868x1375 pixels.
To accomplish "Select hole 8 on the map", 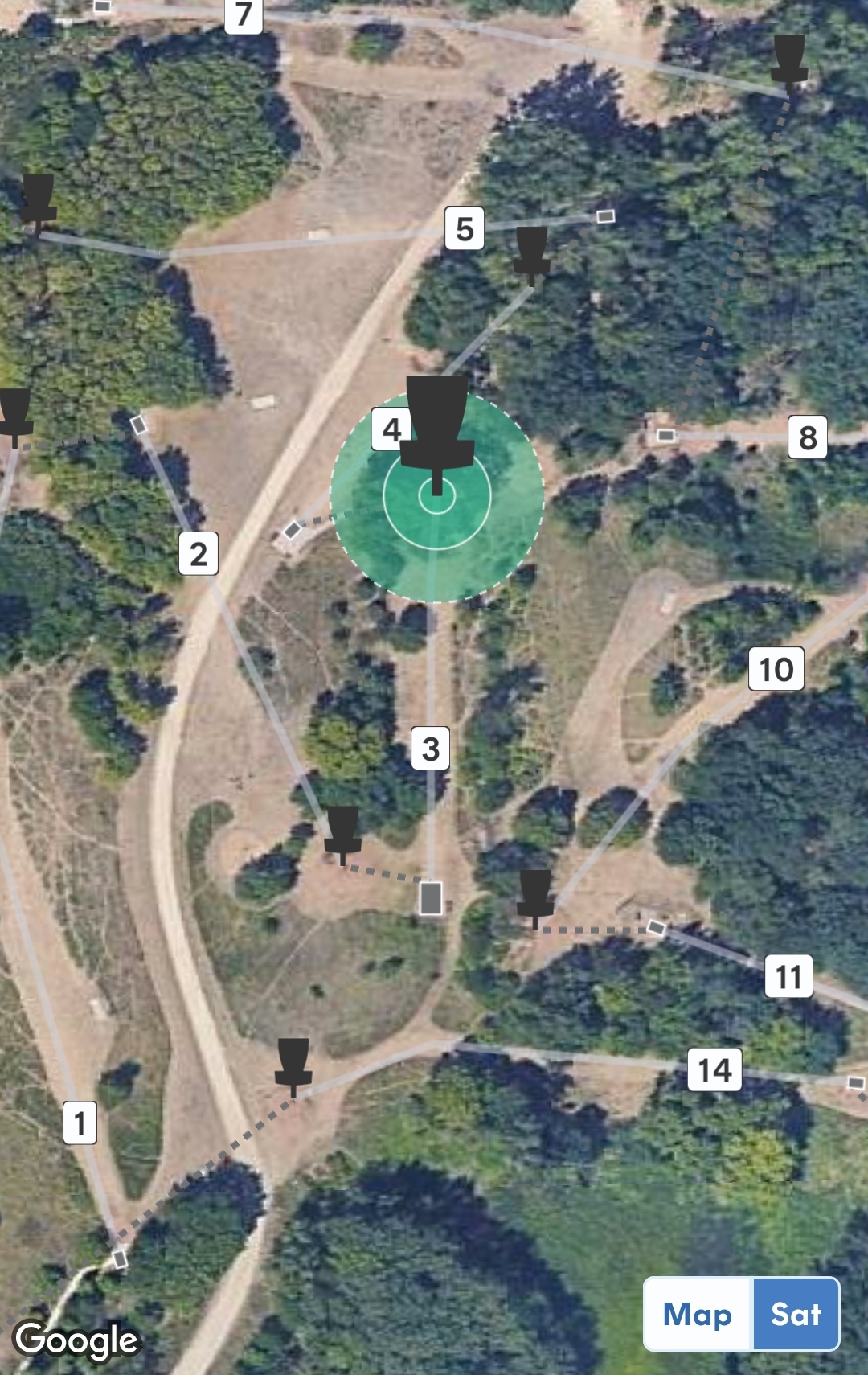I will [x=808, y=437].
